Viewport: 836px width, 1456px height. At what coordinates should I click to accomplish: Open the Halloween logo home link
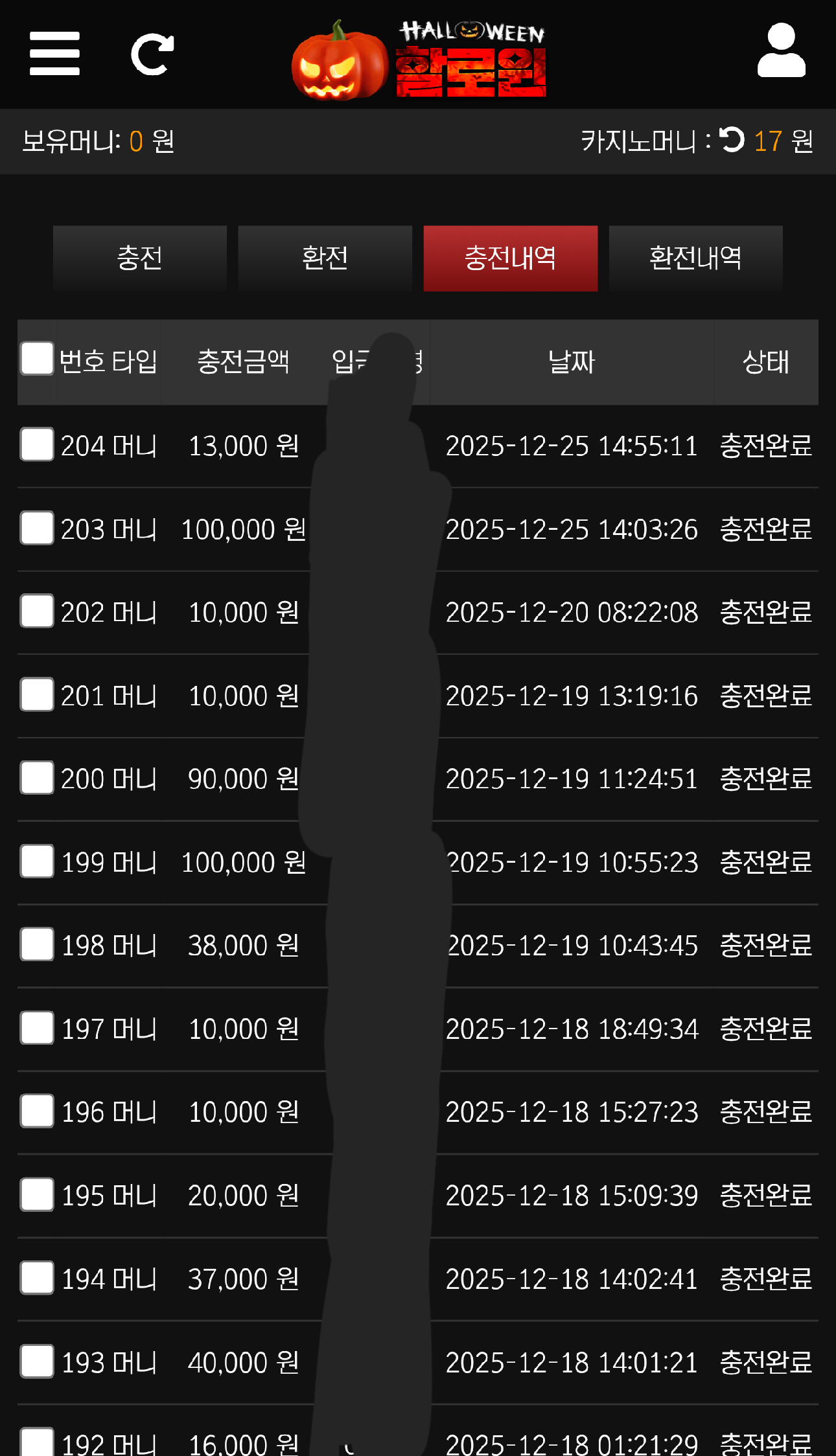pyautogui.click(x=419, y=60)
